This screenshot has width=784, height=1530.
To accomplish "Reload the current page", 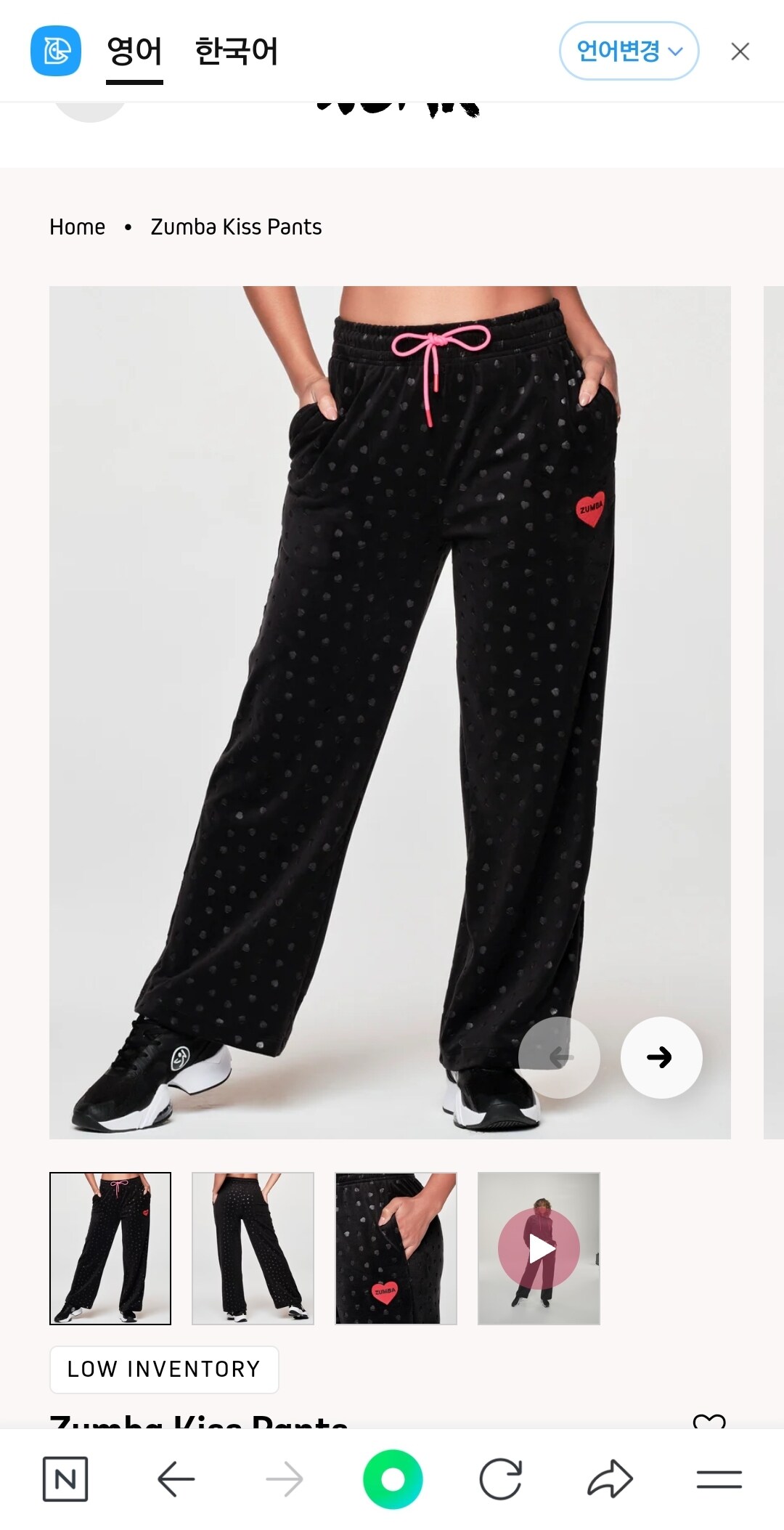I will [x=501, y=1479].
